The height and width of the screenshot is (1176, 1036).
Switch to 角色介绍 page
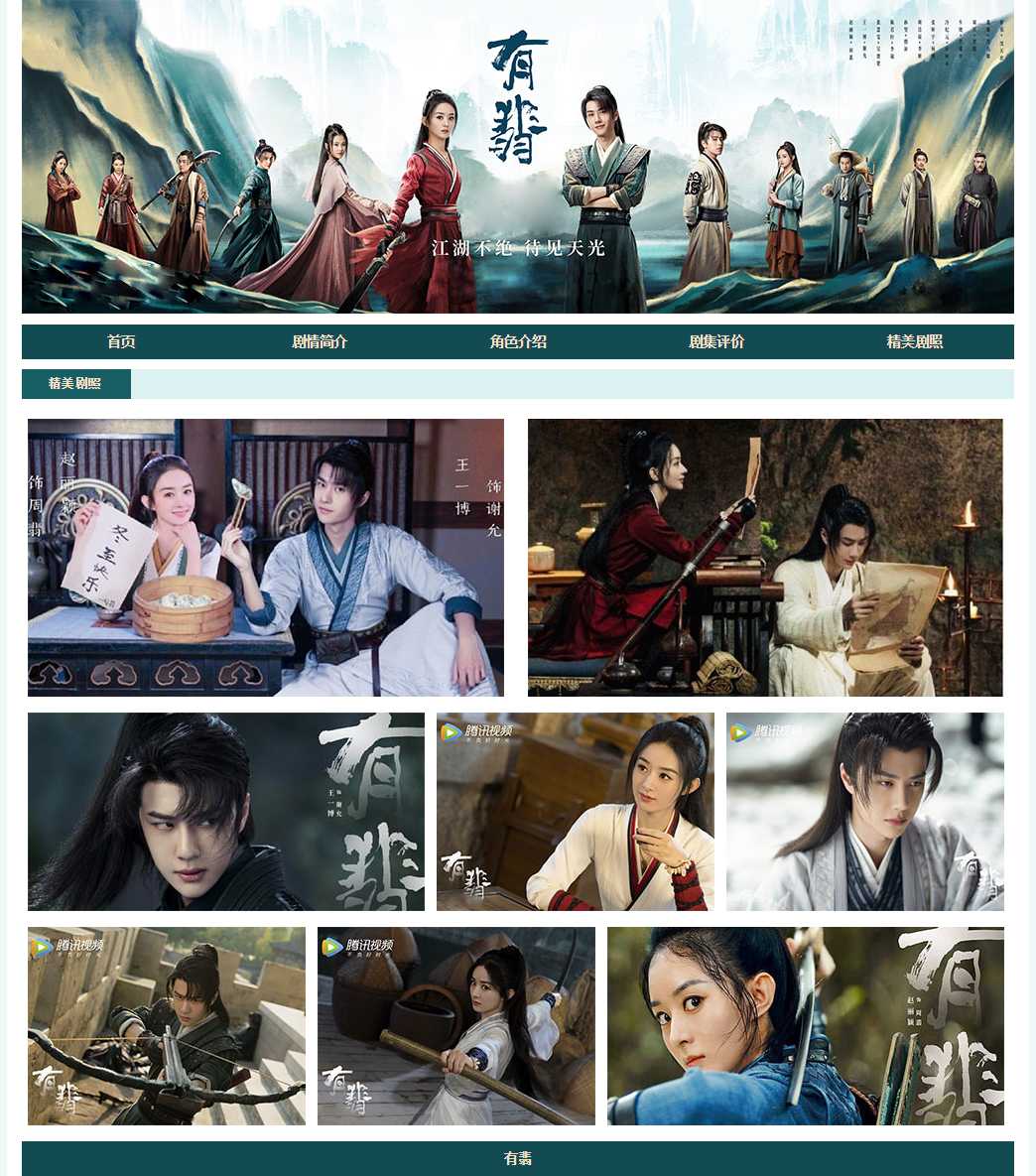[x=518, y=341]
